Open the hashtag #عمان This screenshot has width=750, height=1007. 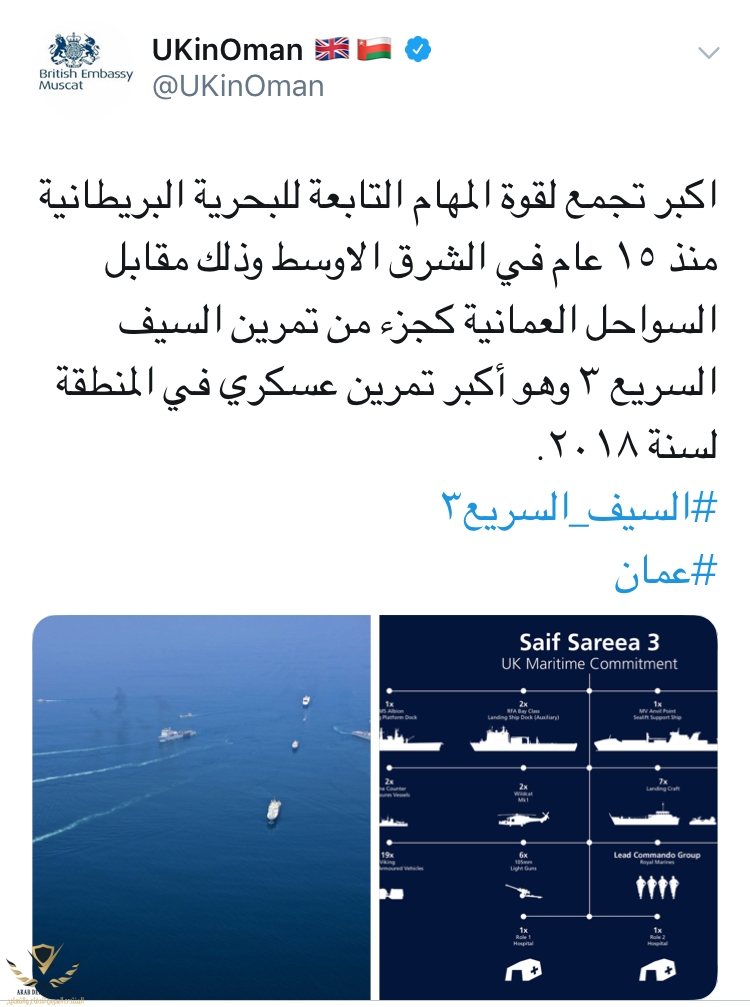(663, 569)
